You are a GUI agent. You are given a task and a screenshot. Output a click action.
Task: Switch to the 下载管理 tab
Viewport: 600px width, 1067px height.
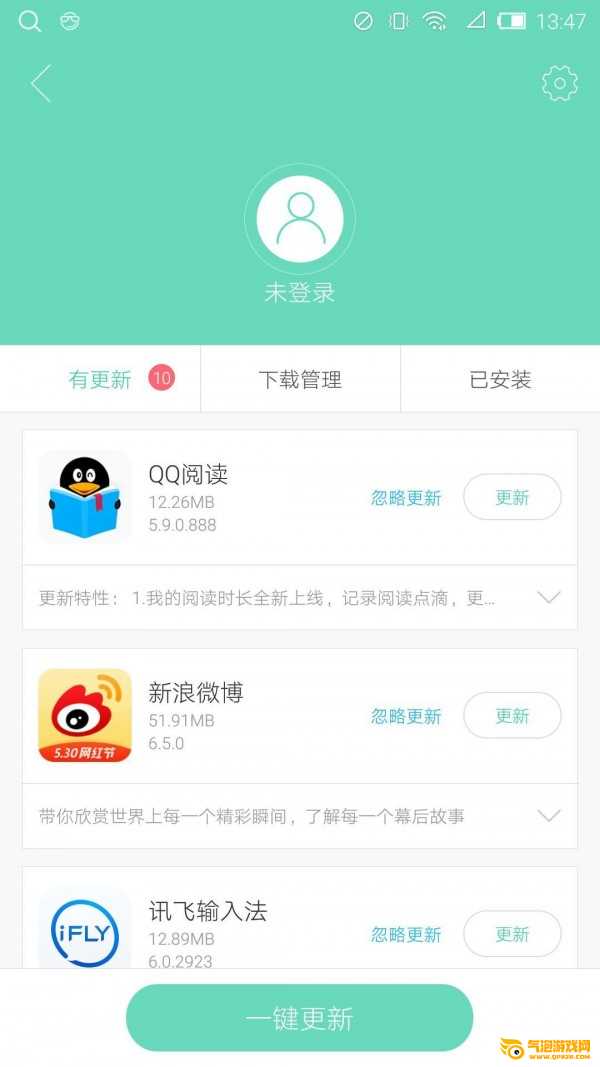point(300,379)
